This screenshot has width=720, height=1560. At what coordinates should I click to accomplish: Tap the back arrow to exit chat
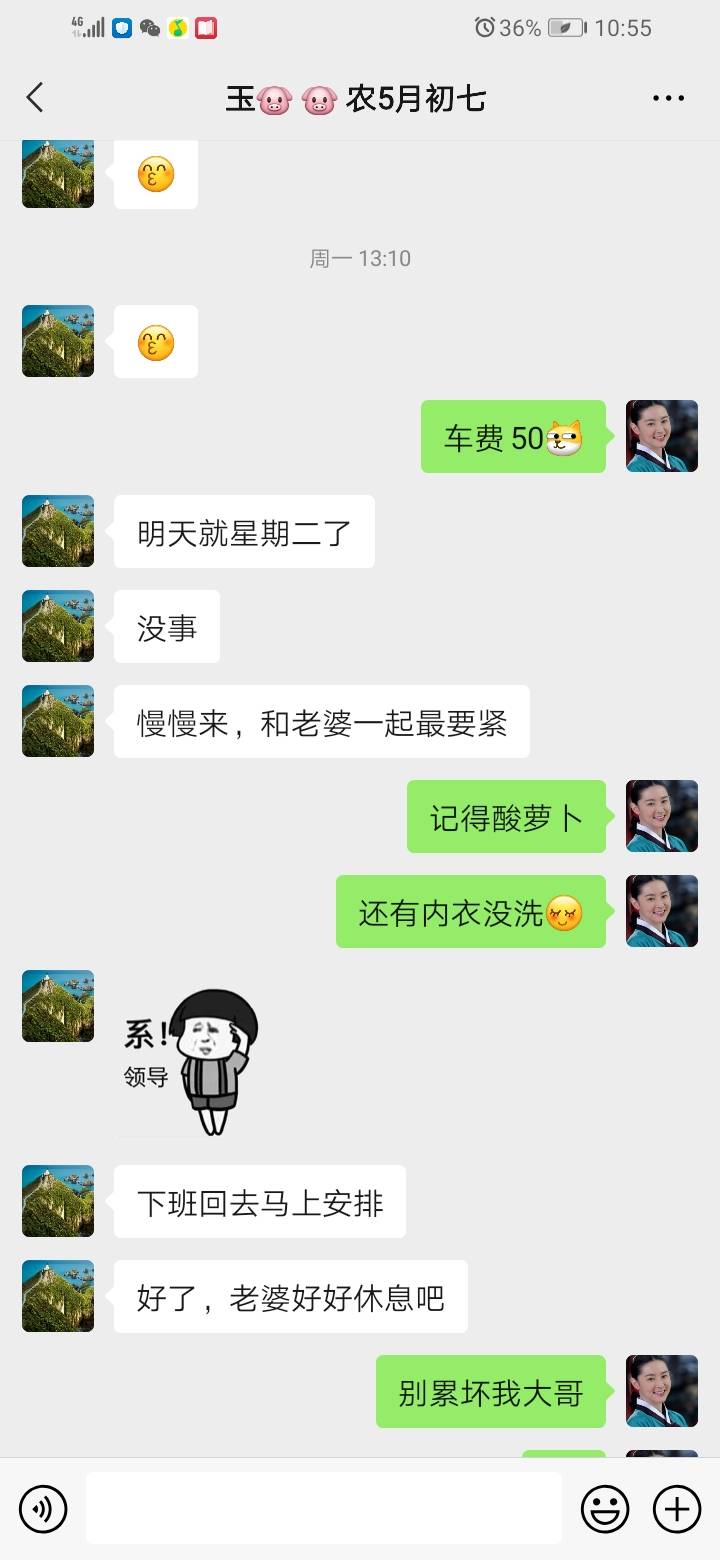tap(35, 97)
